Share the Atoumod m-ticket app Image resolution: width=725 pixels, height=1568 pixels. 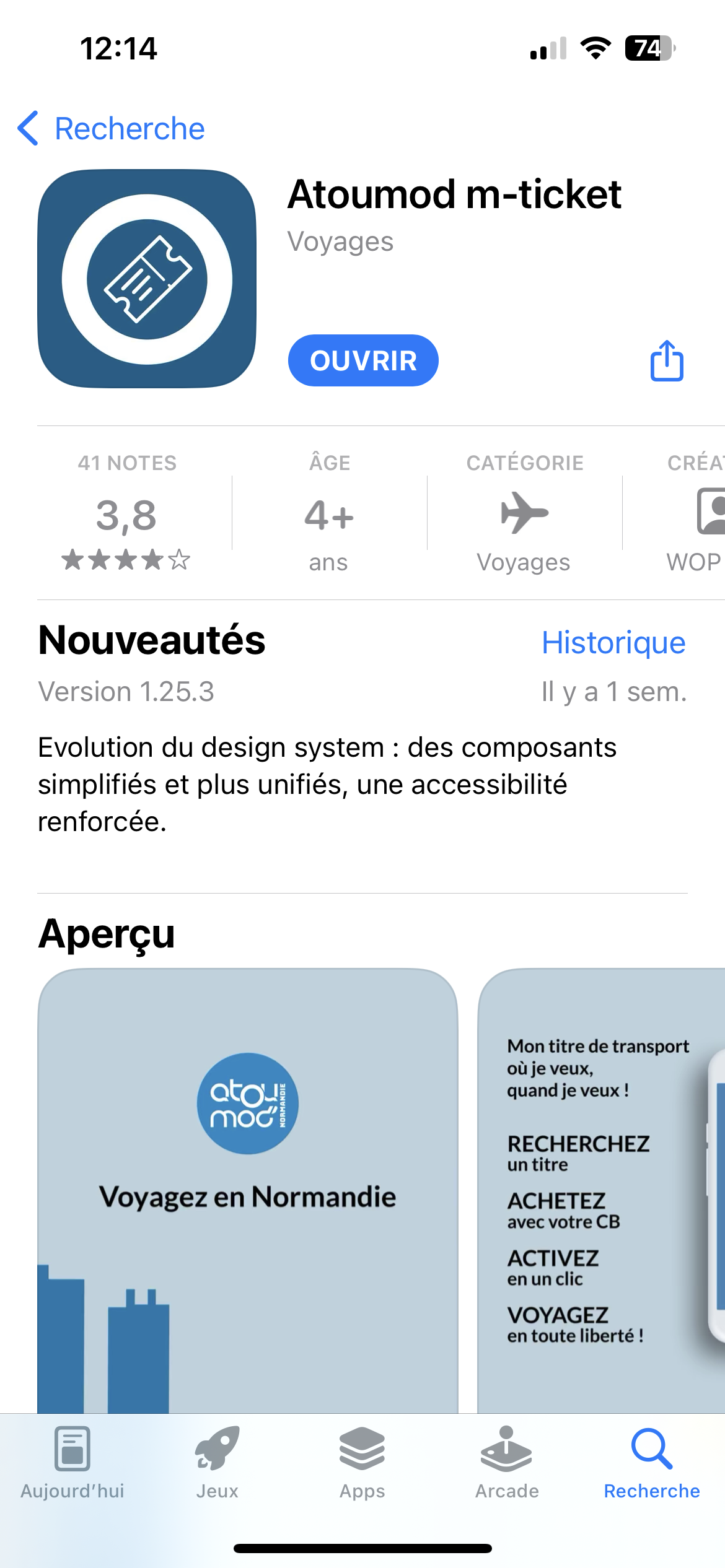tap(667, 360)
